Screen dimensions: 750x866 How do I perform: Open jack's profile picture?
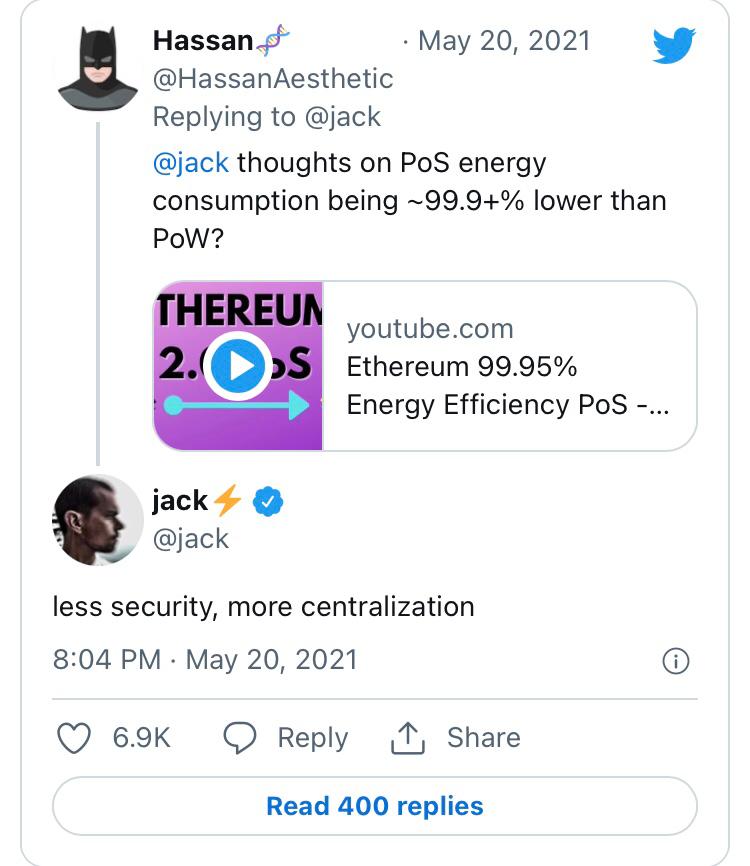(97, 519)
